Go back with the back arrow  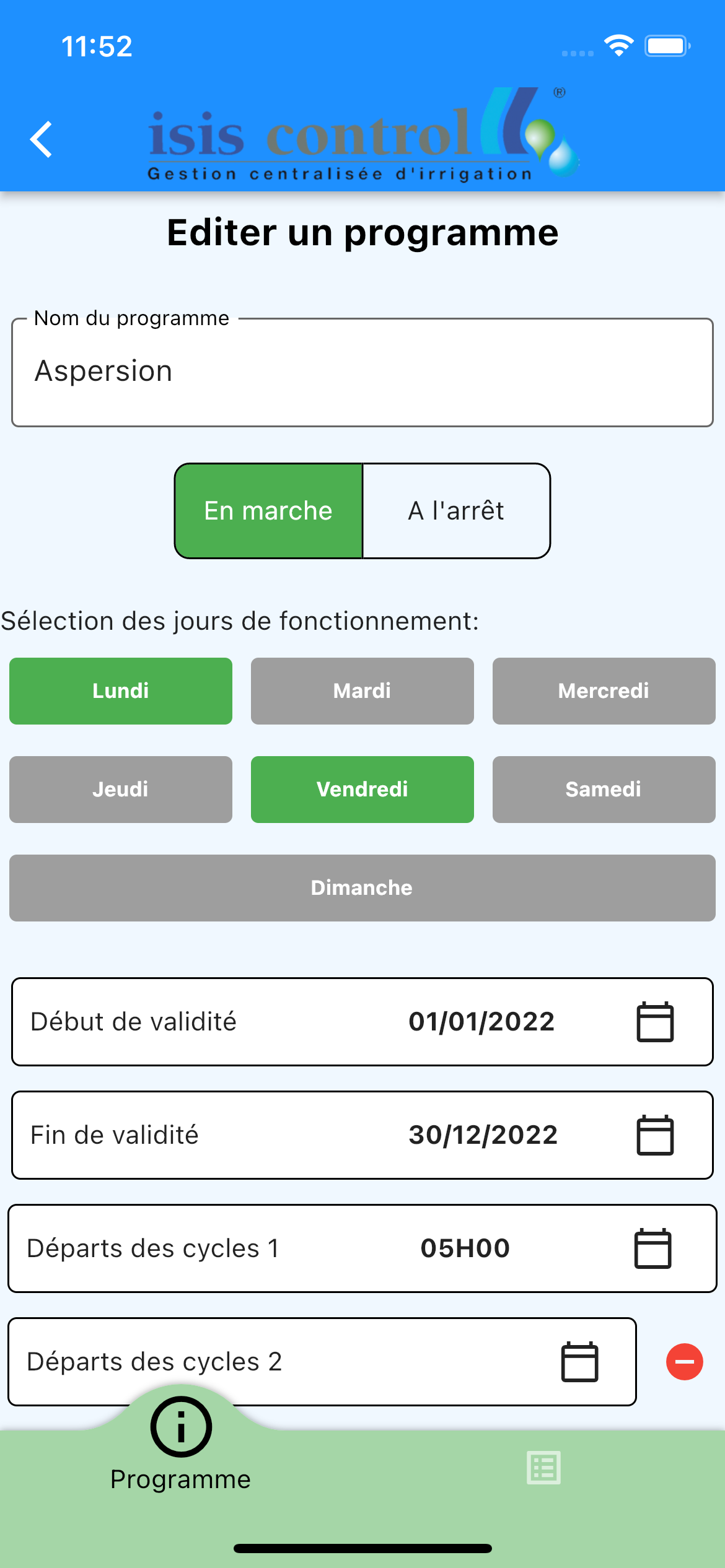click(x=42, y=138)
